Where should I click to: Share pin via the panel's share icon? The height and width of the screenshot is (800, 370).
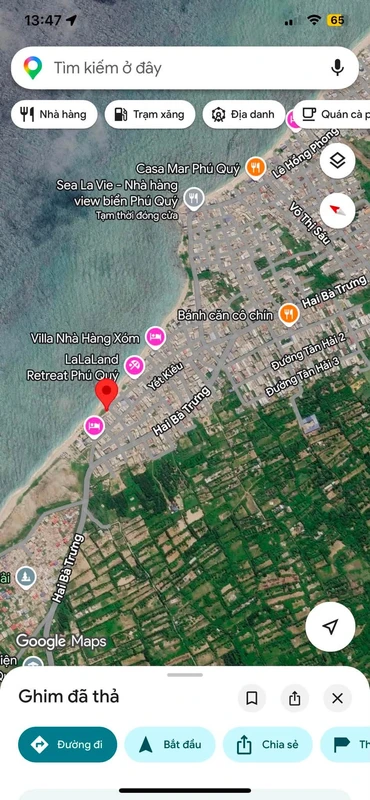pos(294,698)
